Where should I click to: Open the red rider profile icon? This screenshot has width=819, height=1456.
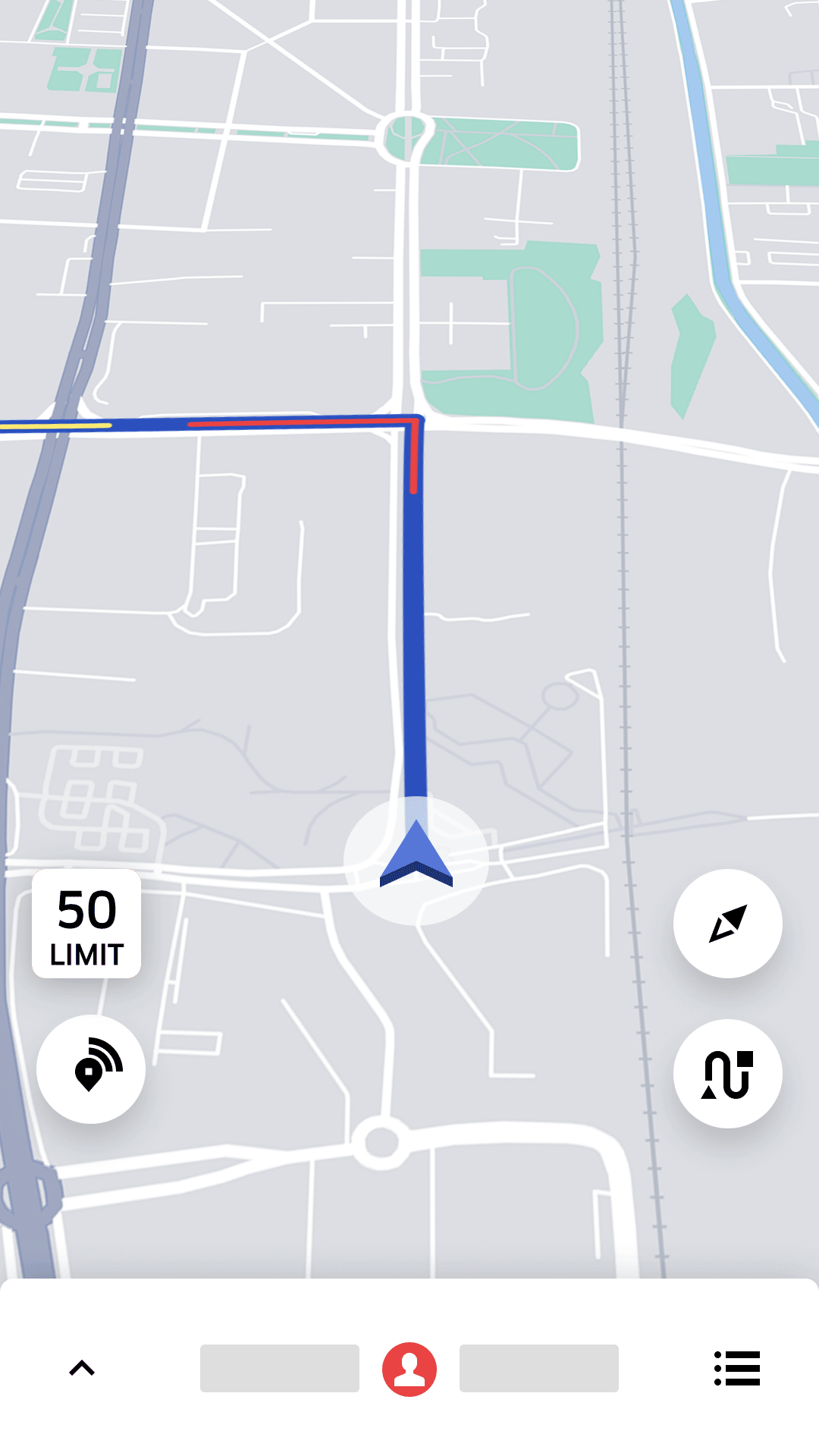(x=409, y=1369)
